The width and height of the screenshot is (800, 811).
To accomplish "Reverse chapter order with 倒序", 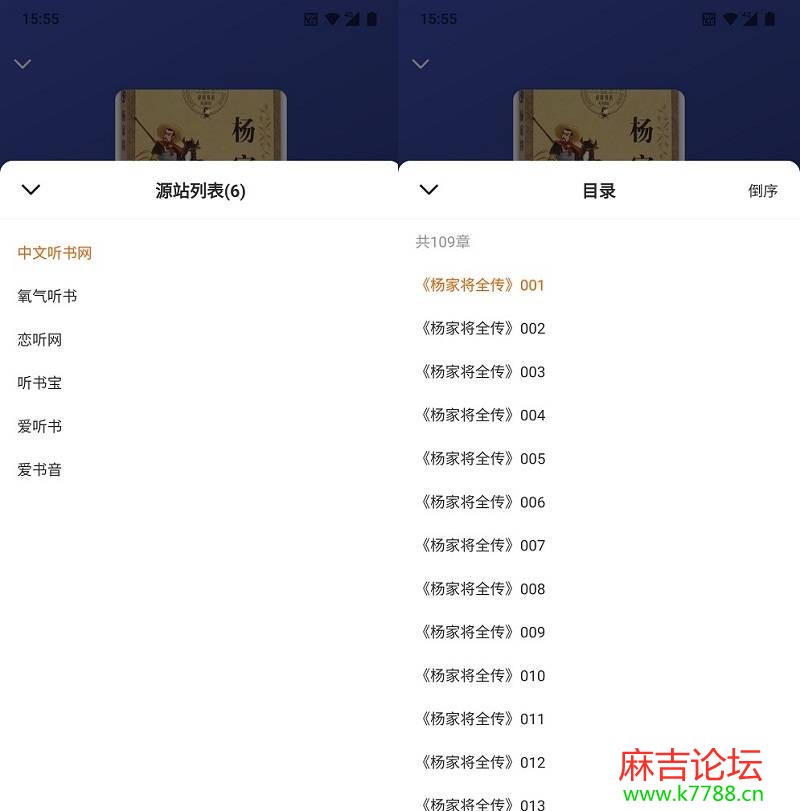I will click(763, 191).
